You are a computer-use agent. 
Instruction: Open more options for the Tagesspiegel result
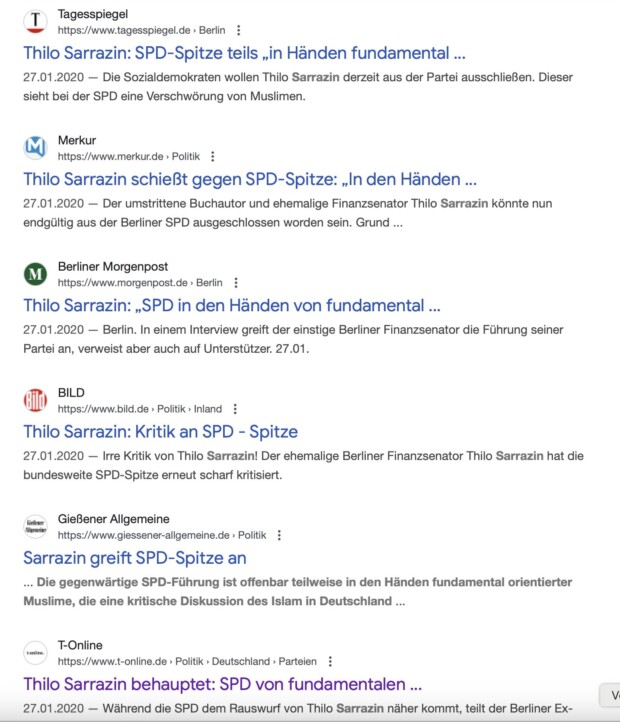tap(238, 31)
